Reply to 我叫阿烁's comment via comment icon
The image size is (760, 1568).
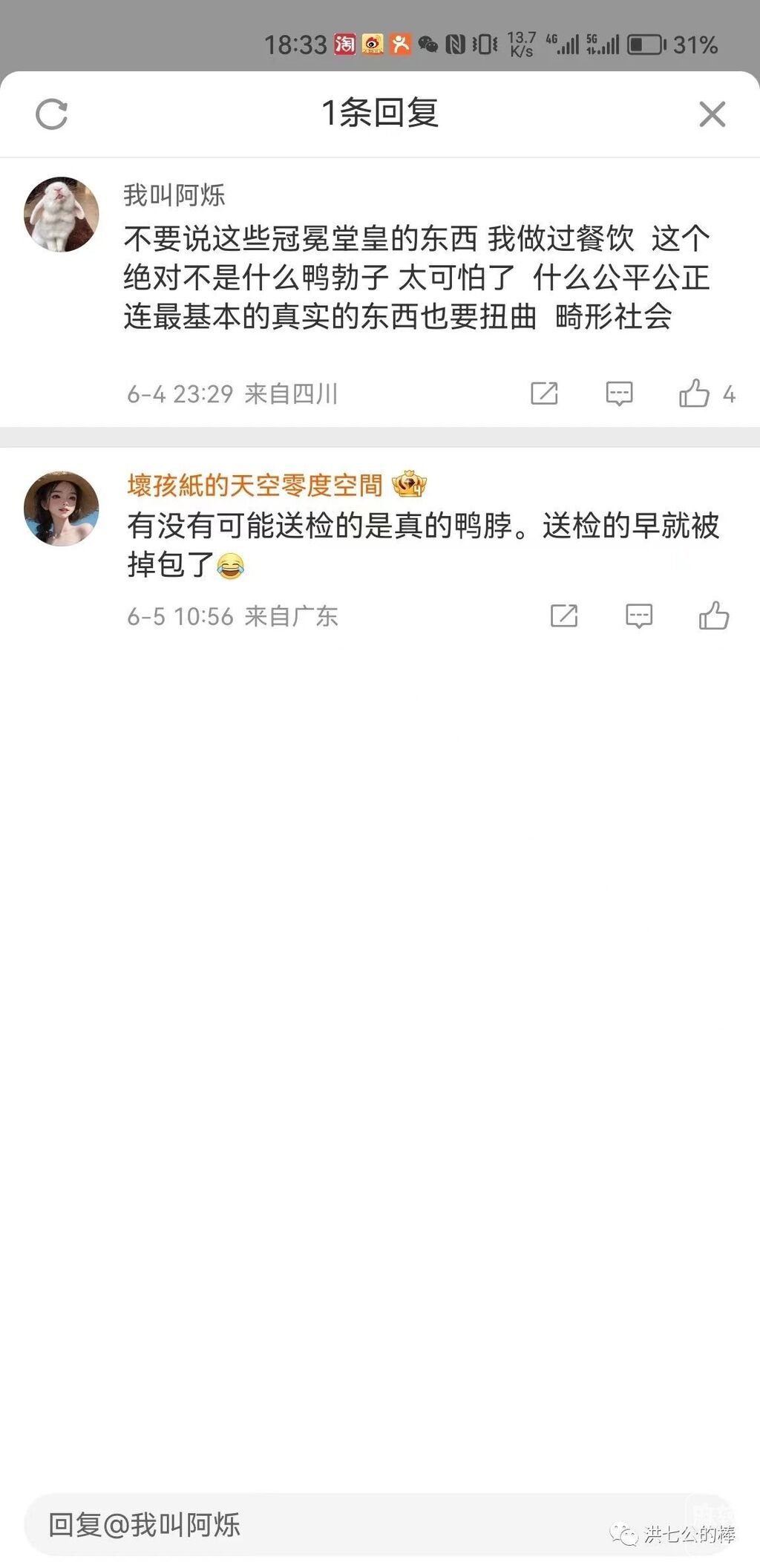619,393
